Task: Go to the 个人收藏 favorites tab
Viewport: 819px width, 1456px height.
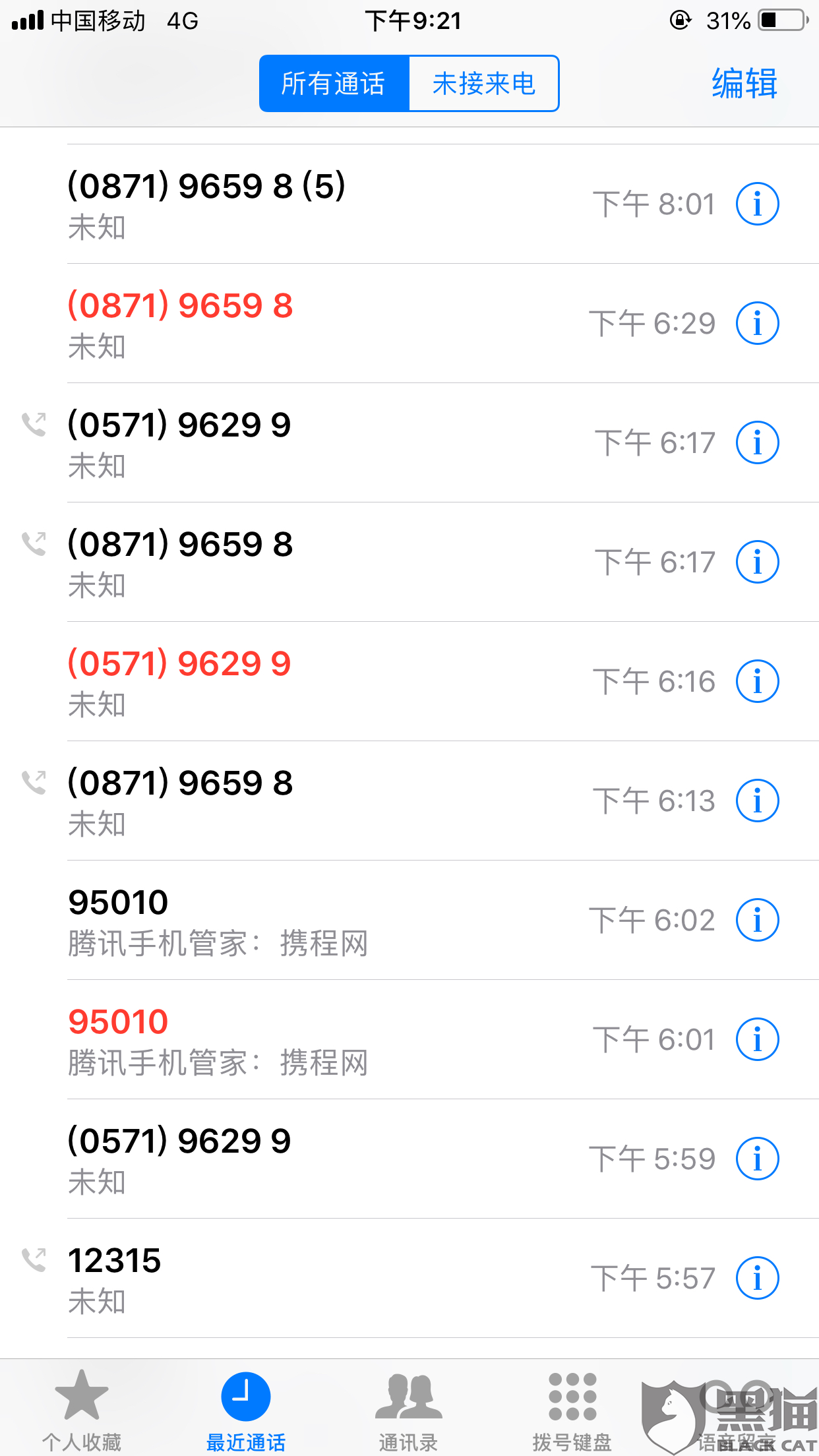Action: 82,1409
